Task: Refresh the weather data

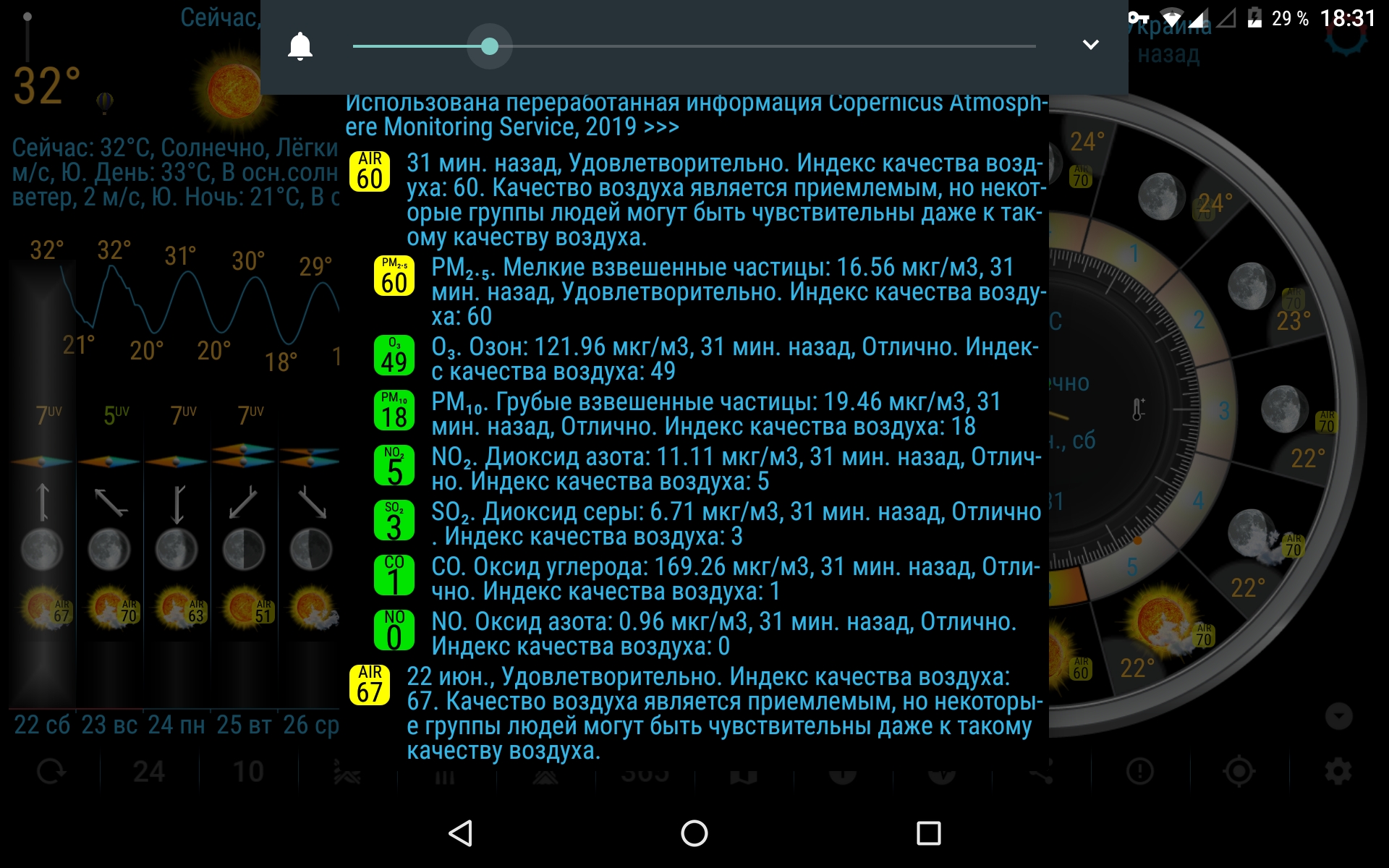Action: pos(51,772)
